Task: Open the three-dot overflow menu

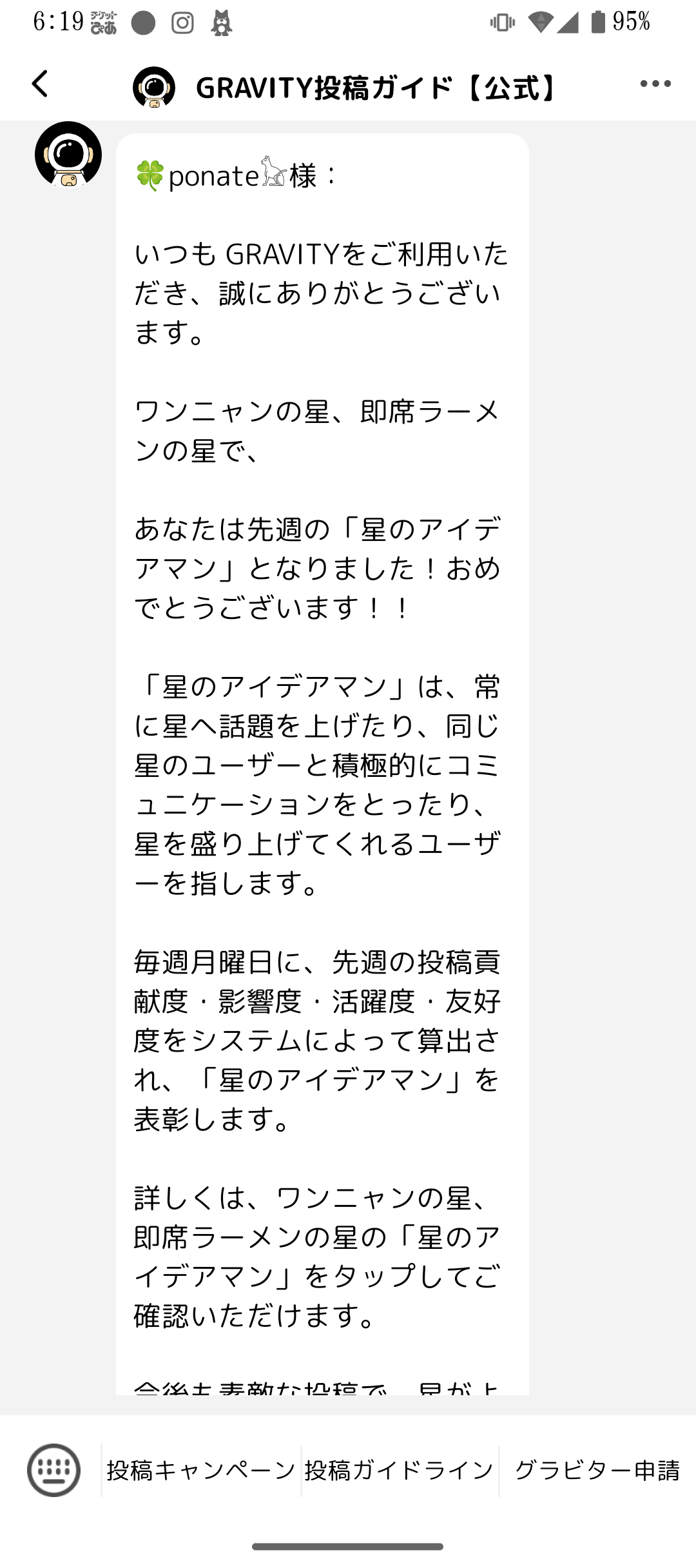Action: (x=655, y=84)
